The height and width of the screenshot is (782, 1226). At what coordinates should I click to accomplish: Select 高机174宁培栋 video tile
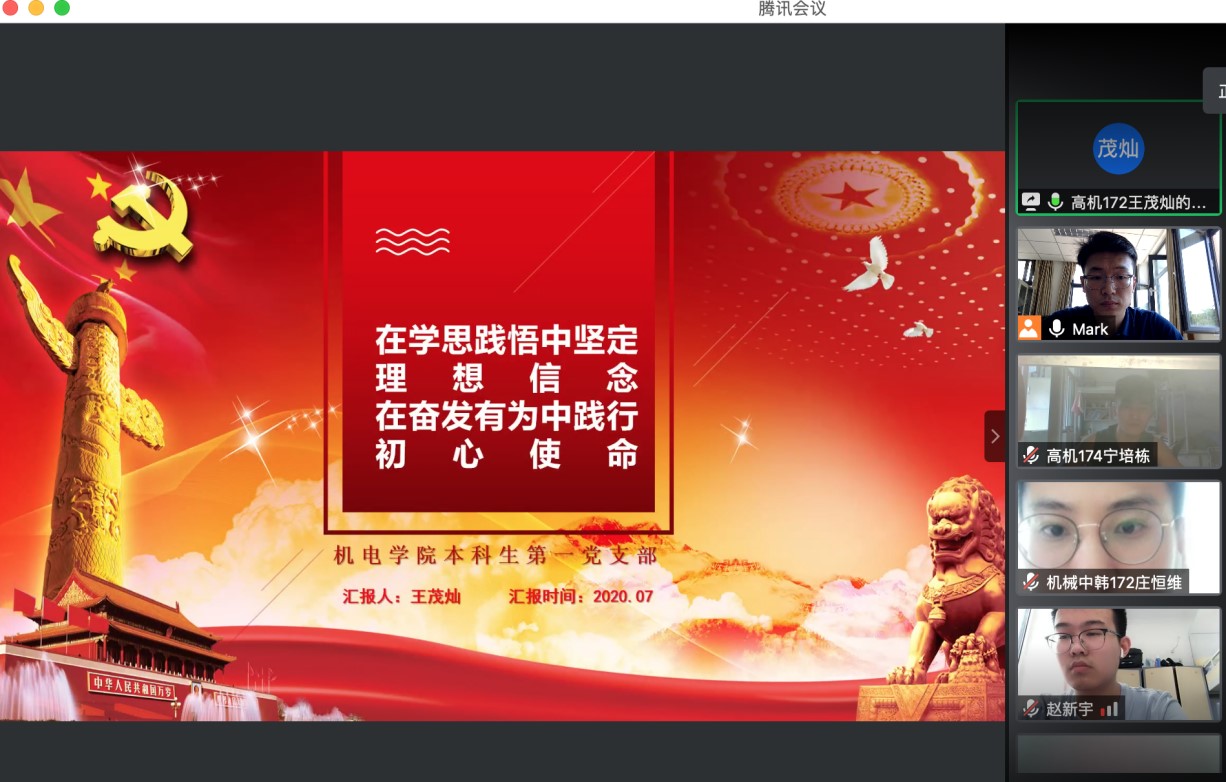pos(1118,410)
